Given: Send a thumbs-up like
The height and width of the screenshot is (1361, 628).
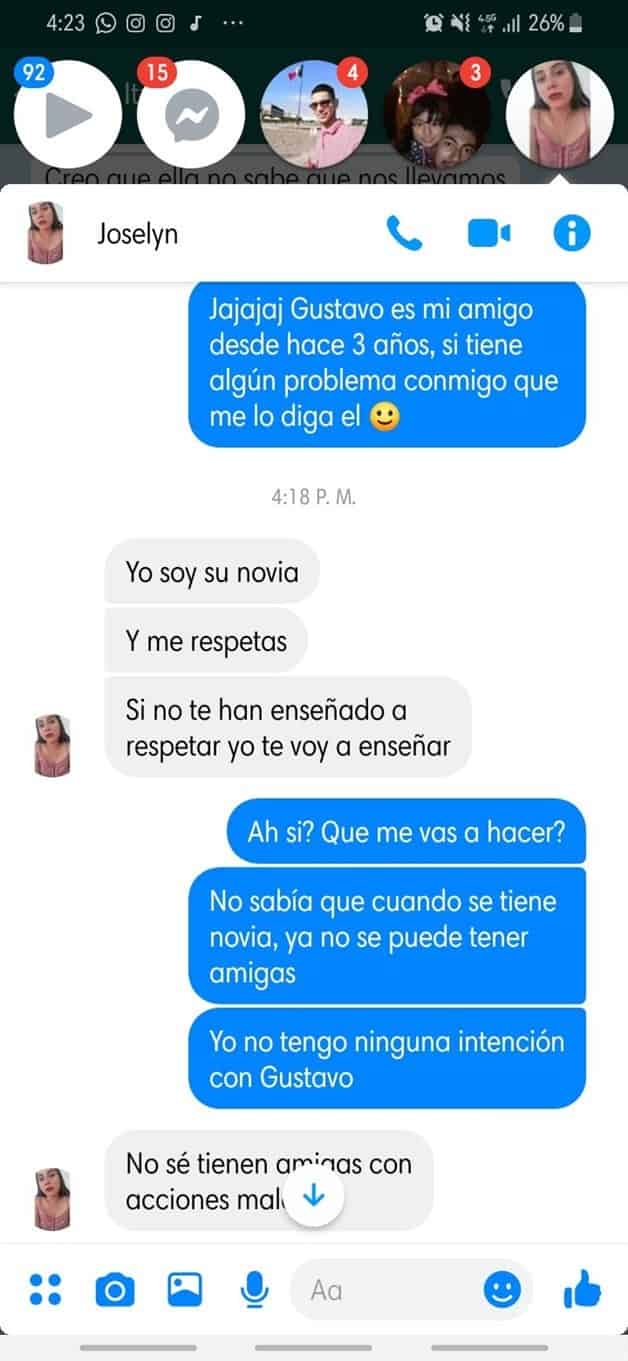Looking at the screenshot, I should 582,1290.
